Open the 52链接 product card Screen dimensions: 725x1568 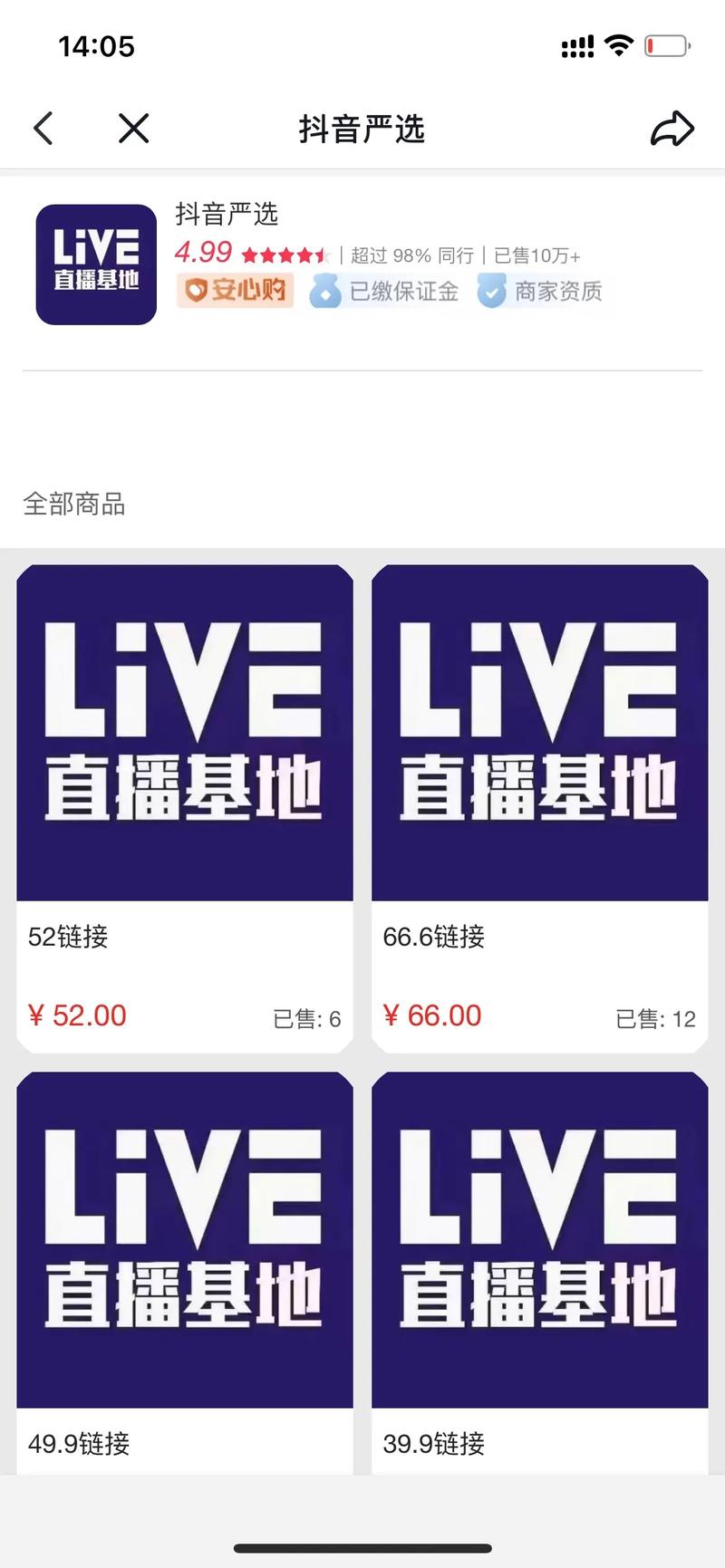click(185, 807)
